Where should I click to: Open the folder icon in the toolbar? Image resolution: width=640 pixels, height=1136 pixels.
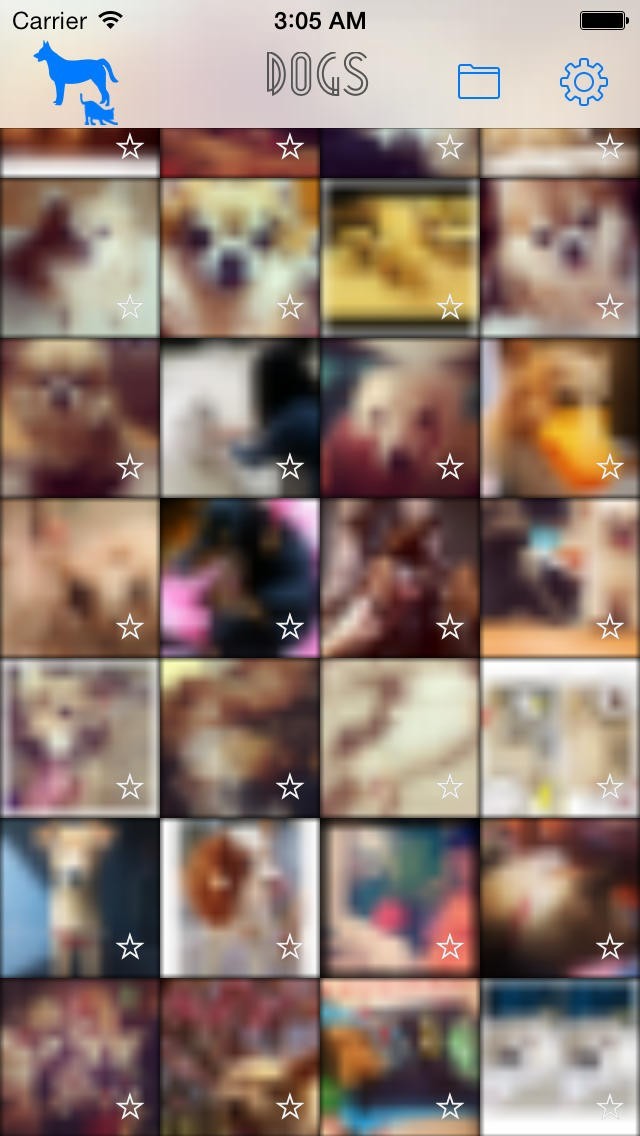tap(479, 81)
